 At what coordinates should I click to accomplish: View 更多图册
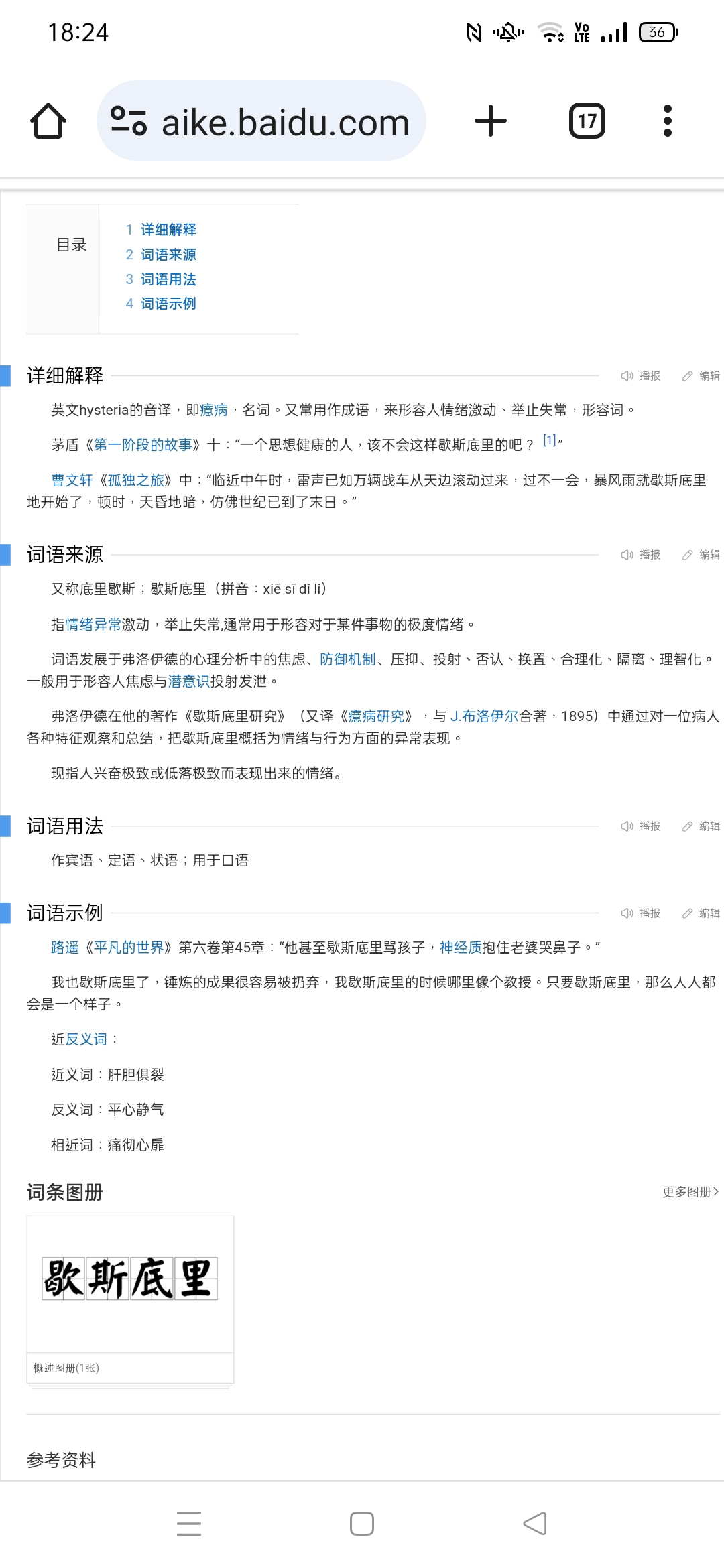690,1192
